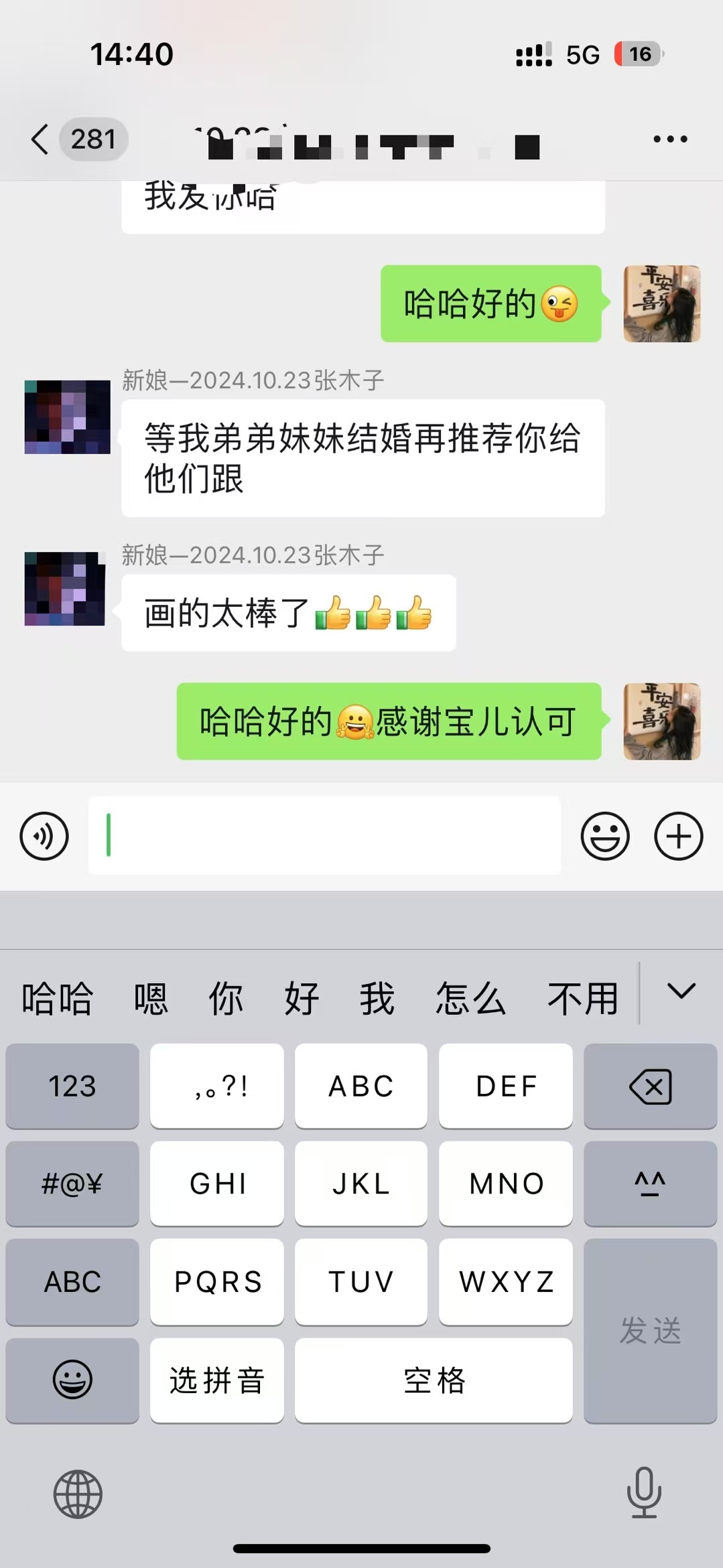Focus the message text field
This screenshot has width=723, height=1568.
coord(324,836)
